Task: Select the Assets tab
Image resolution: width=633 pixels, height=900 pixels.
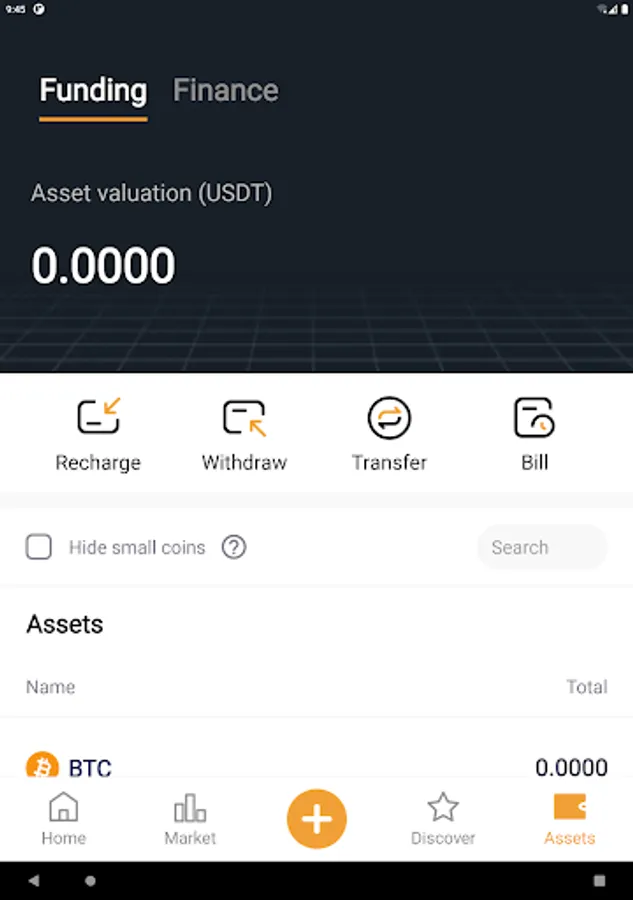Action: [569, 819]
